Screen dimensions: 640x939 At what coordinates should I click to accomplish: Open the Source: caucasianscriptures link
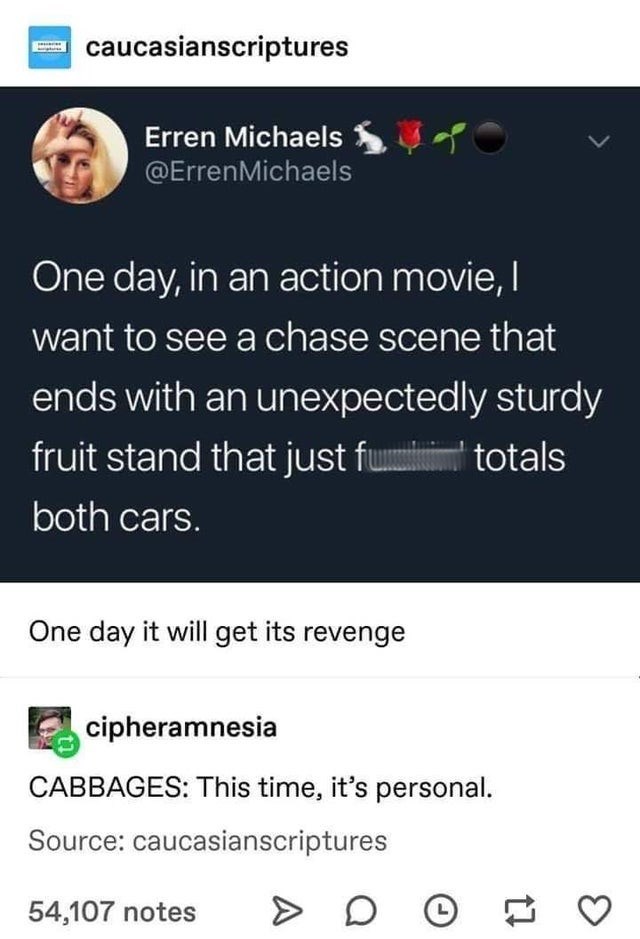(207, 840)
